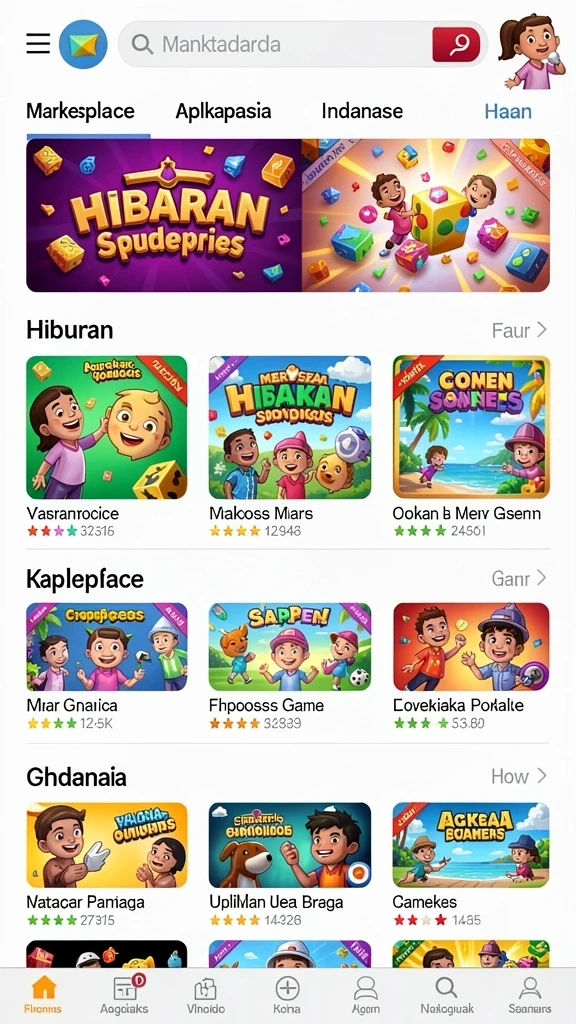Open the Vasranrocice game card
The image size is (576, 1024).
(x=106, y=446)
